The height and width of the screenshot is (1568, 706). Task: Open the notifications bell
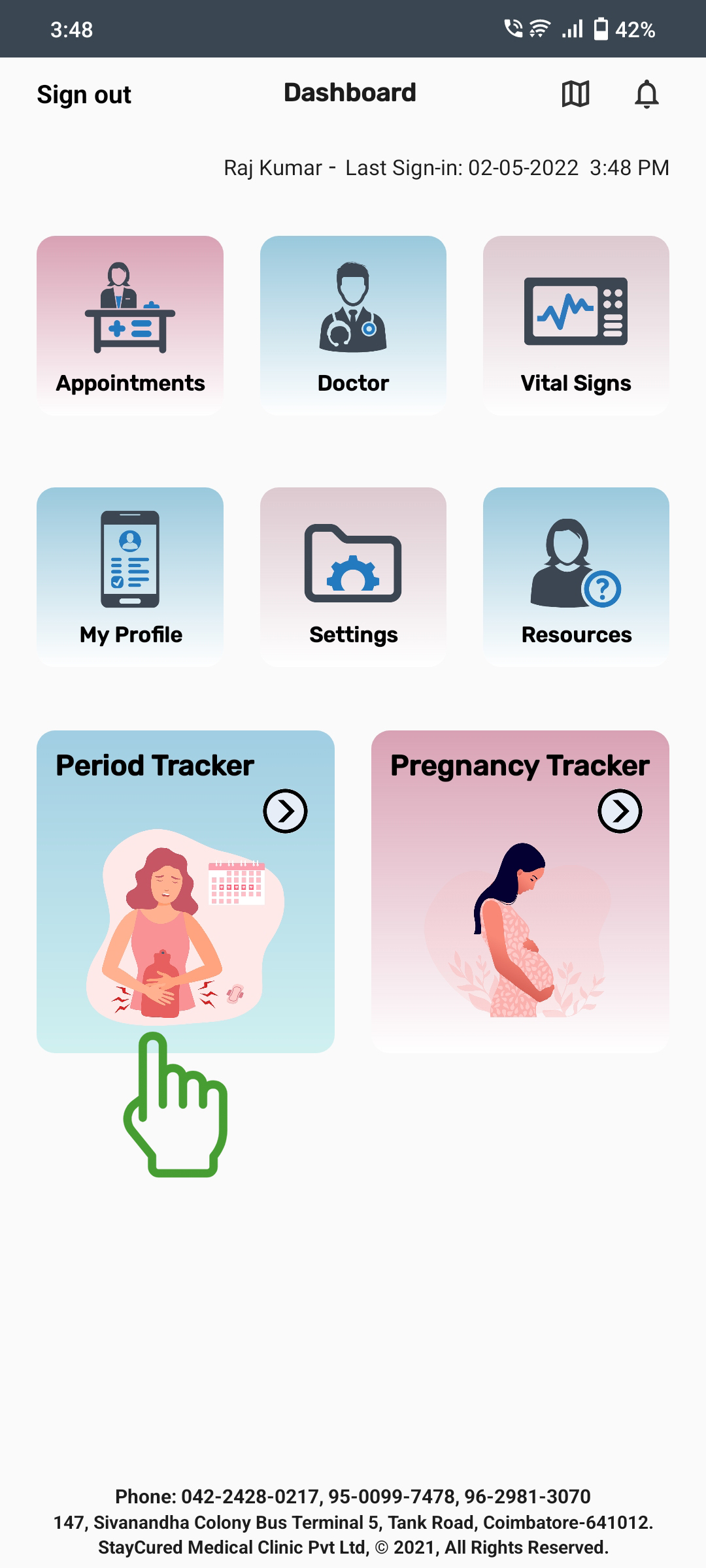tap(647, 94)
